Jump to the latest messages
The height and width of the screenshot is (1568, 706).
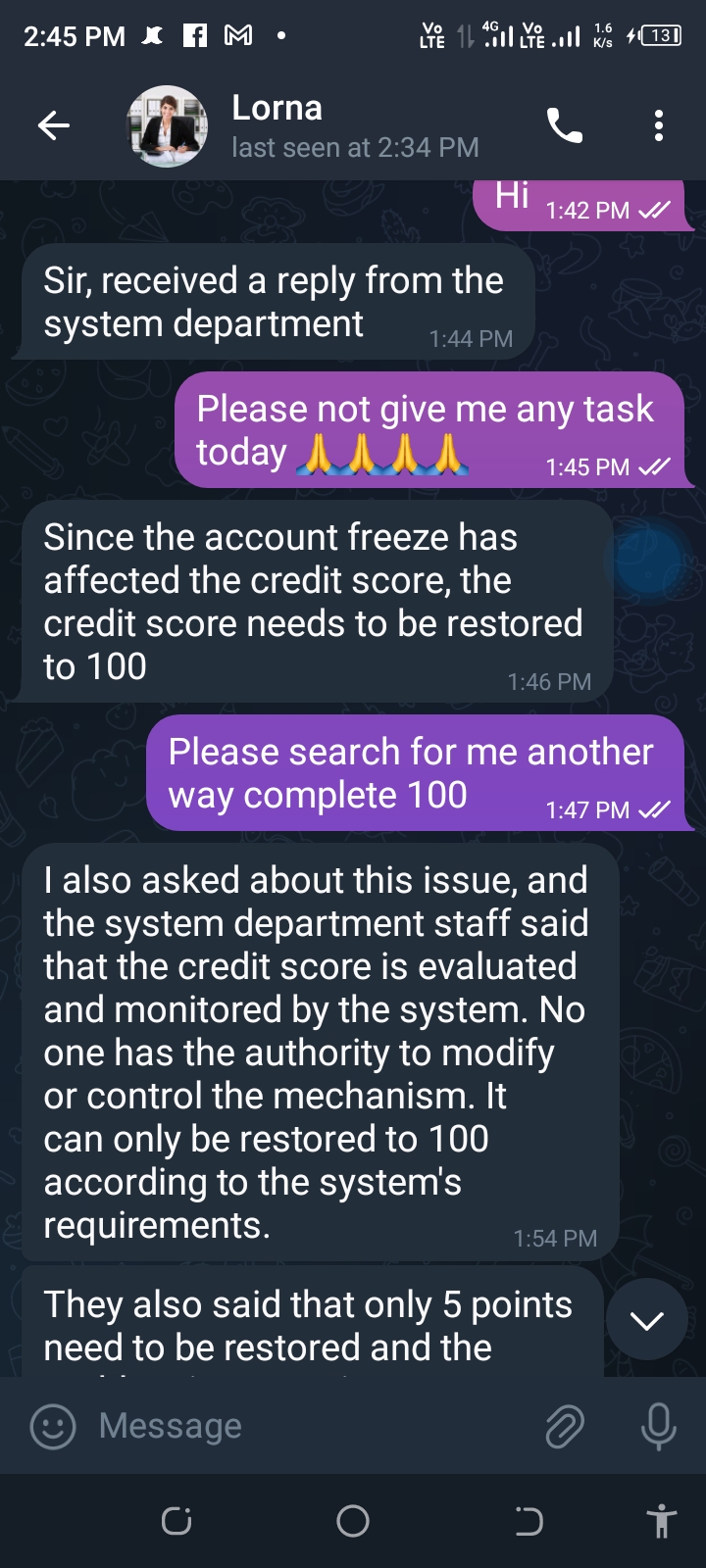(646, 1319)
